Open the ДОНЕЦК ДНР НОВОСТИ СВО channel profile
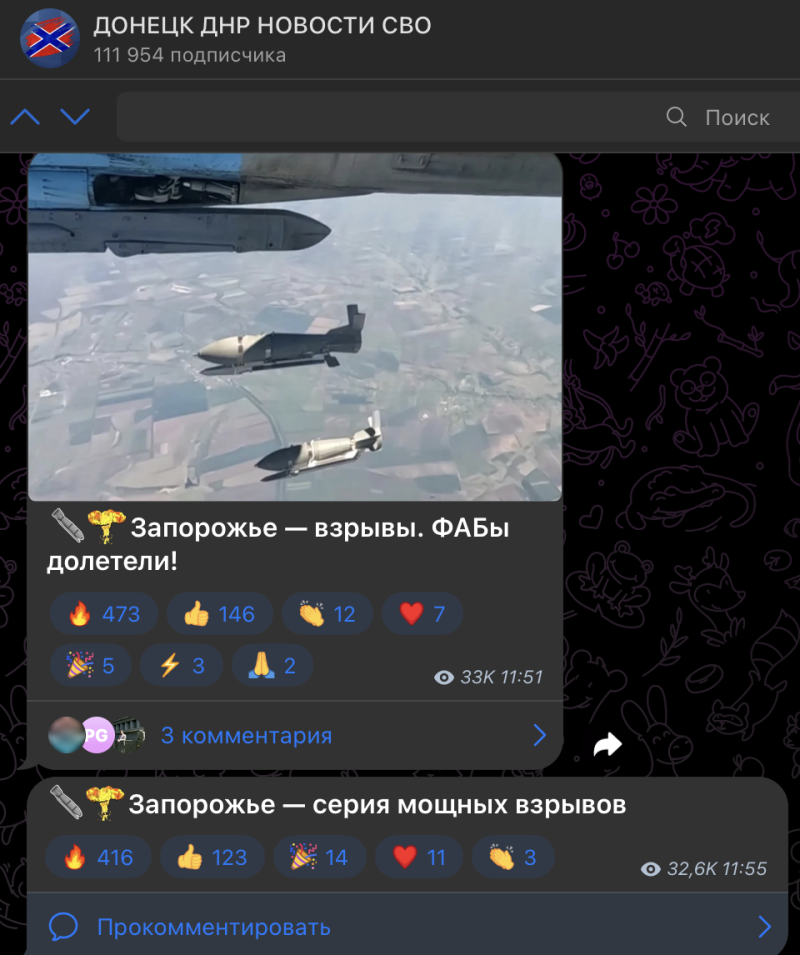This screenshot has height=955, width=800. pyautogui.click(x=262, y=26)
